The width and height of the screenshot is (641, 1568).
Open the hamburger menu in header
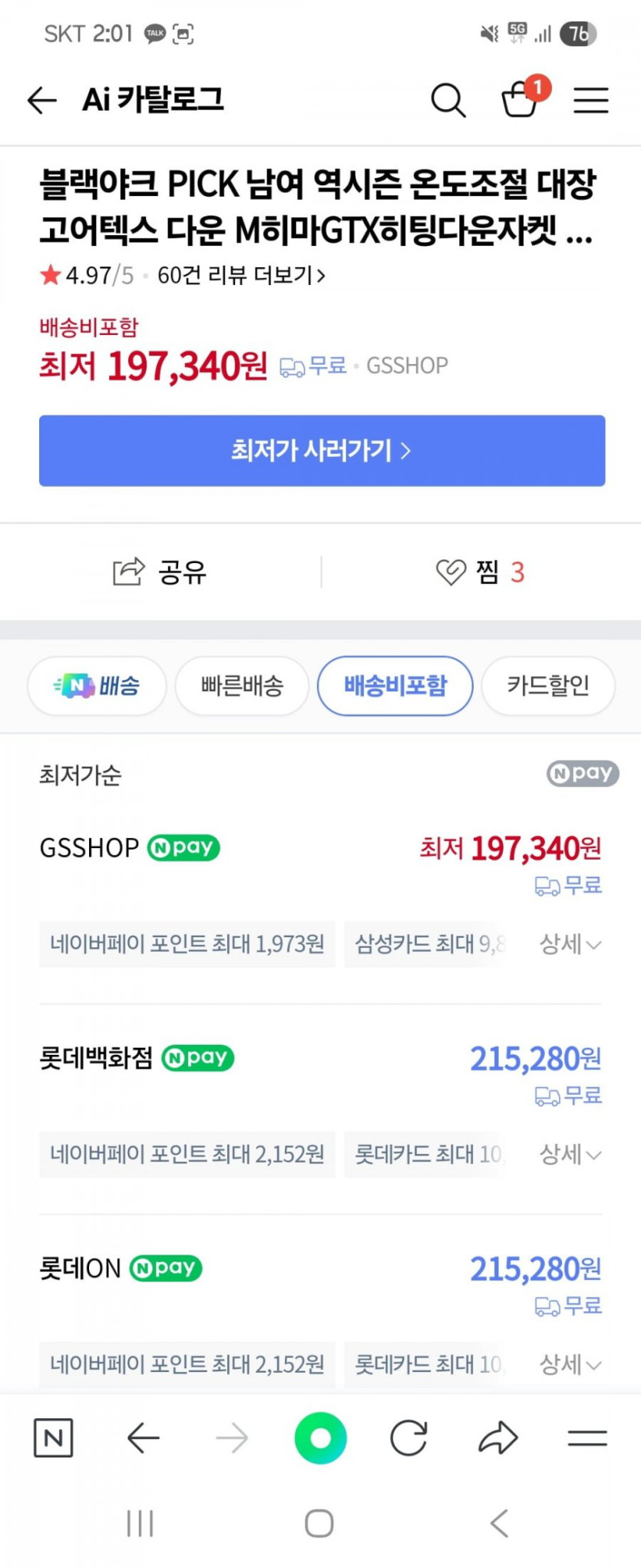[x=591, y=100]
